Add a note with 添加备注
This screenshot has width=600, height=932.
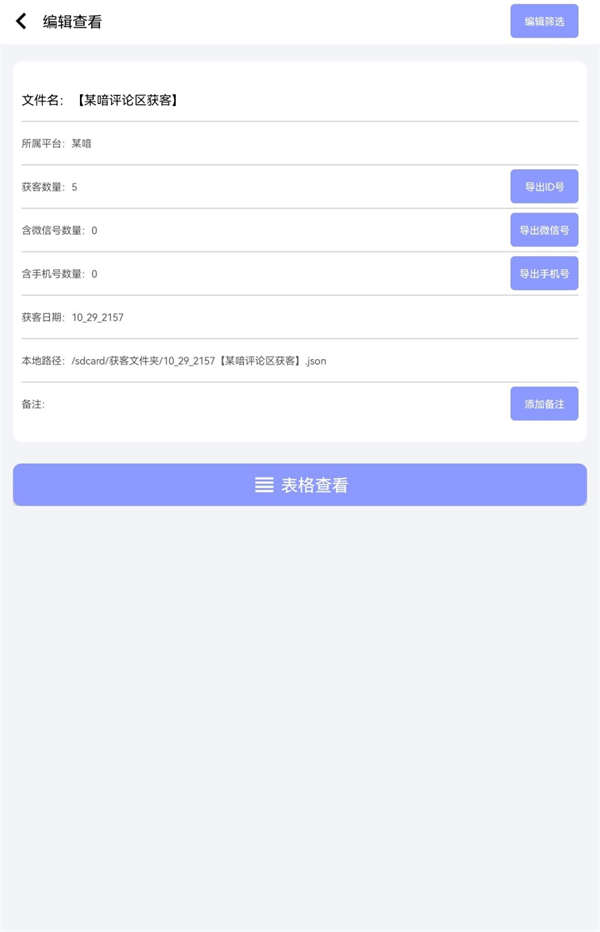tap(544, 404)
